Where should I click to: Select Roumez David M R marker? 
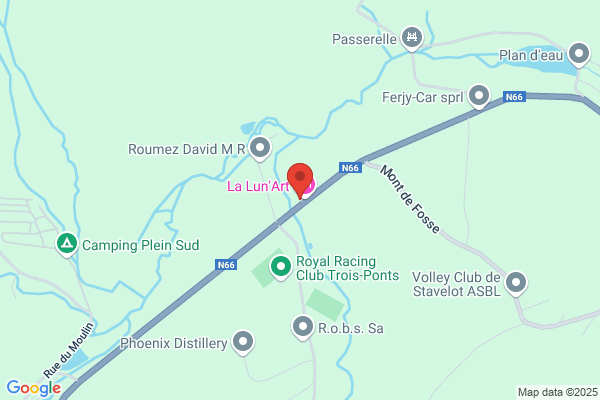click(x=260, y=150)
